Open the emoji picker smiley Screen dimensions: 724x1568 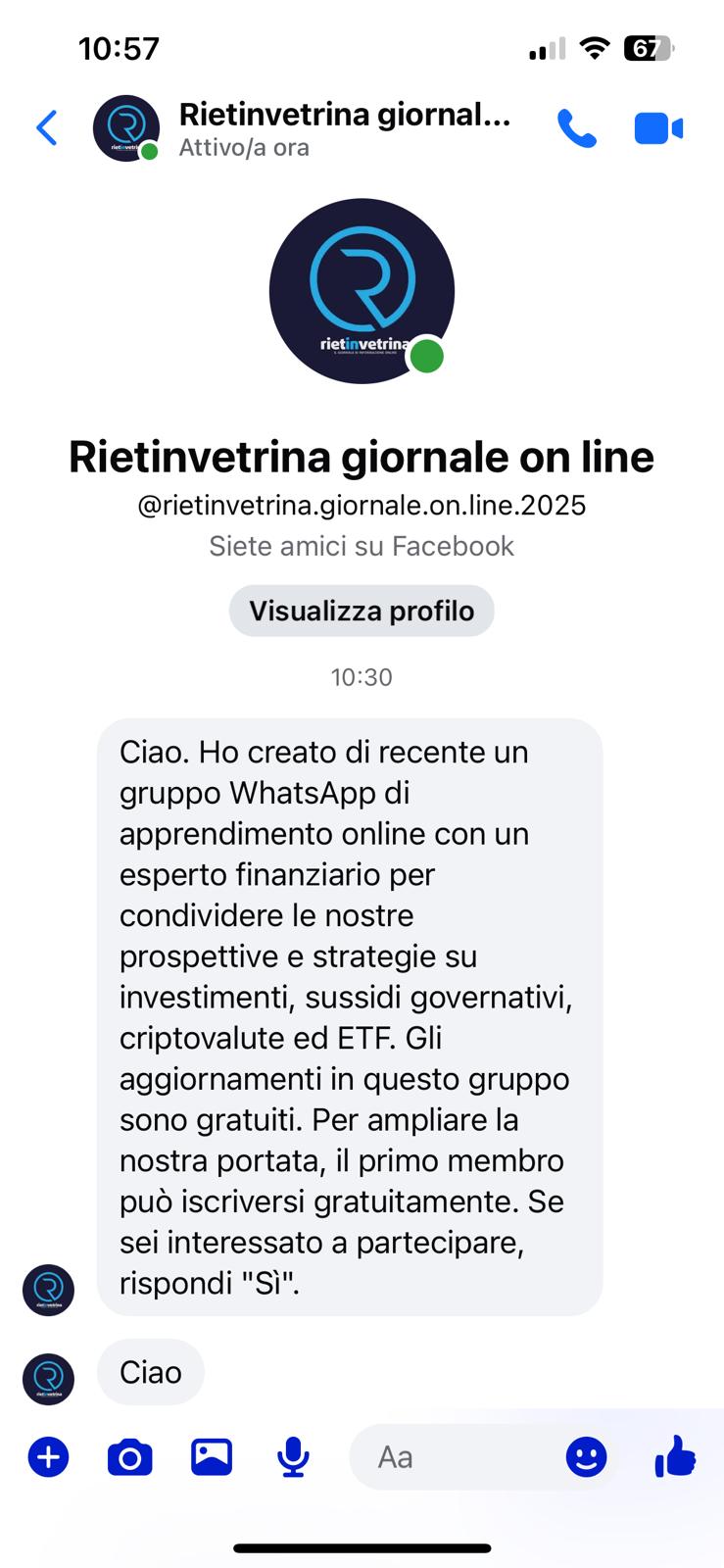pos(586,1457)
